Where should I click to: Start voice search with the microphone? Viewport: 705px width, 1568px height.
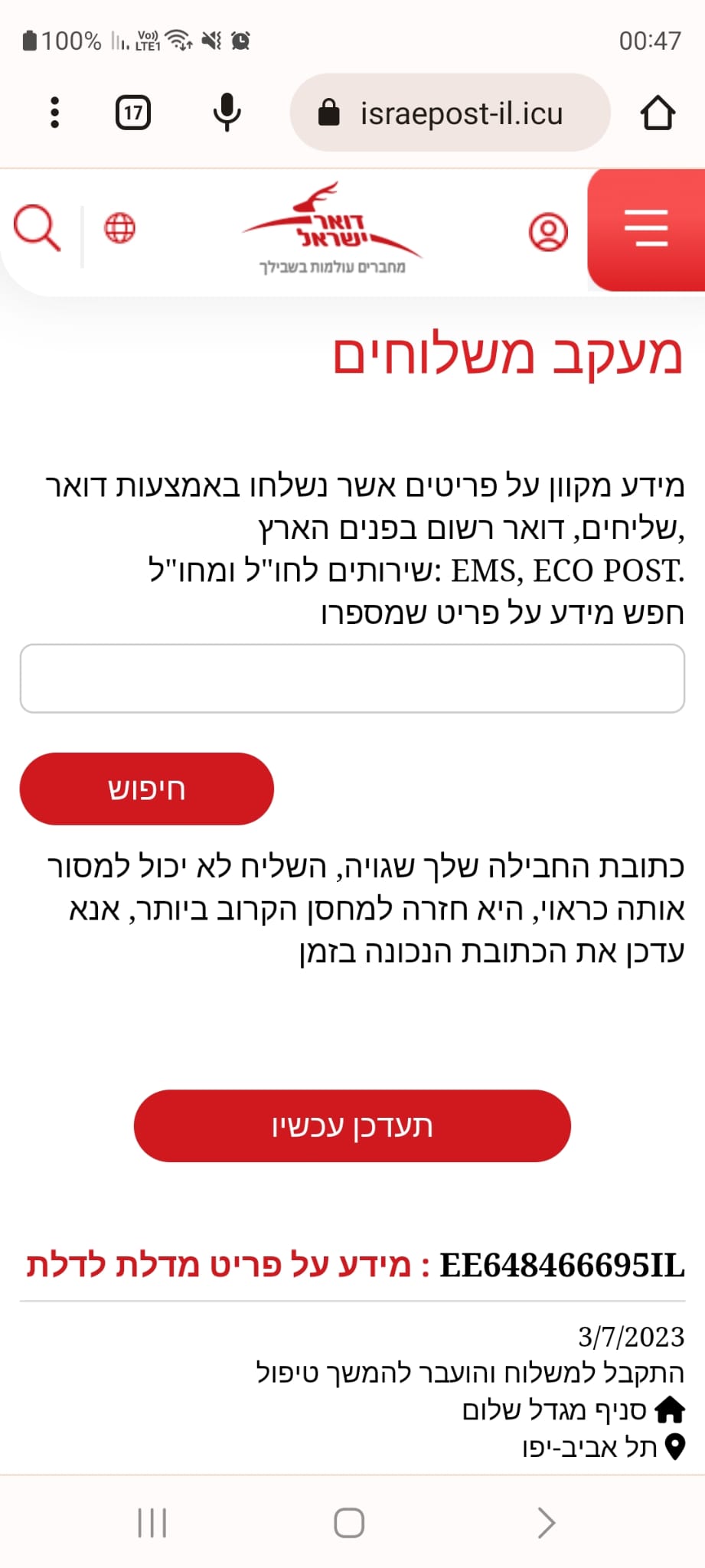[x=227, y=113]
